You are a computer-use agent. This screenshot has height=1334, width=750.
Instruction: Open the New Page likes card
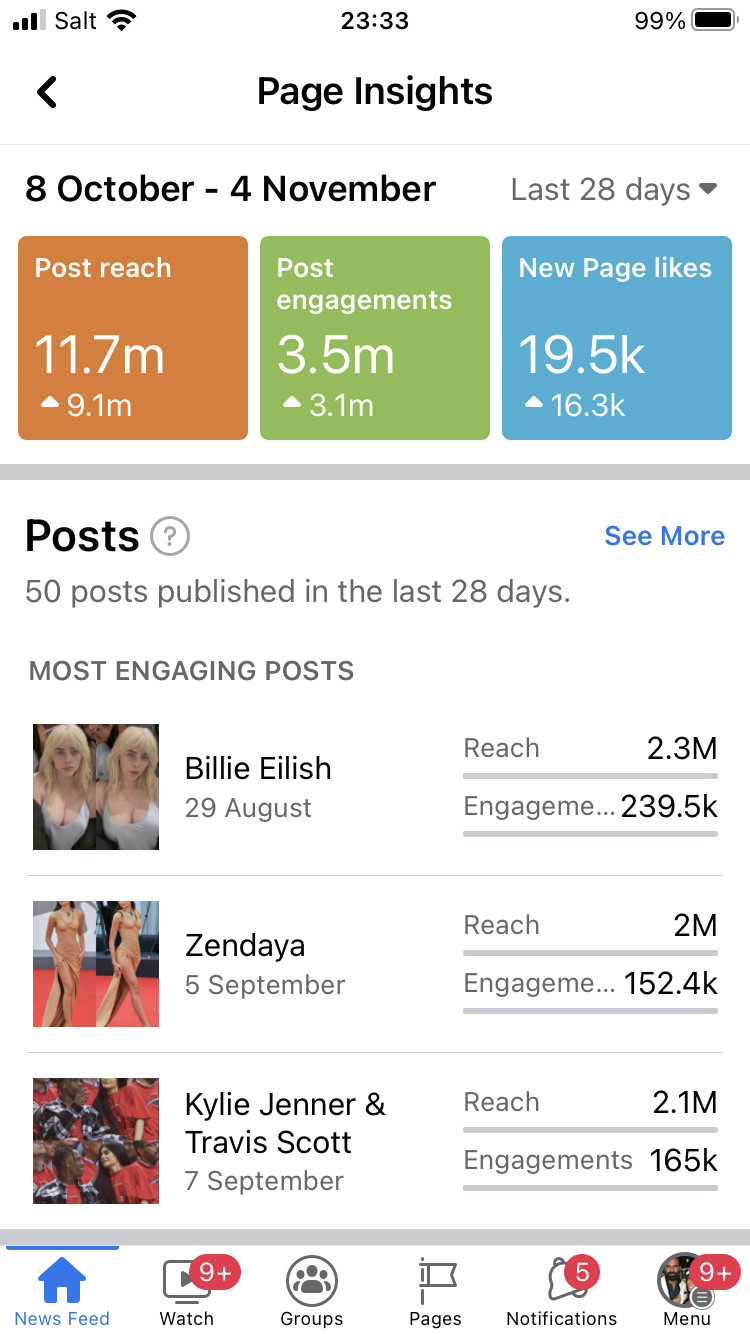[616, 338]
